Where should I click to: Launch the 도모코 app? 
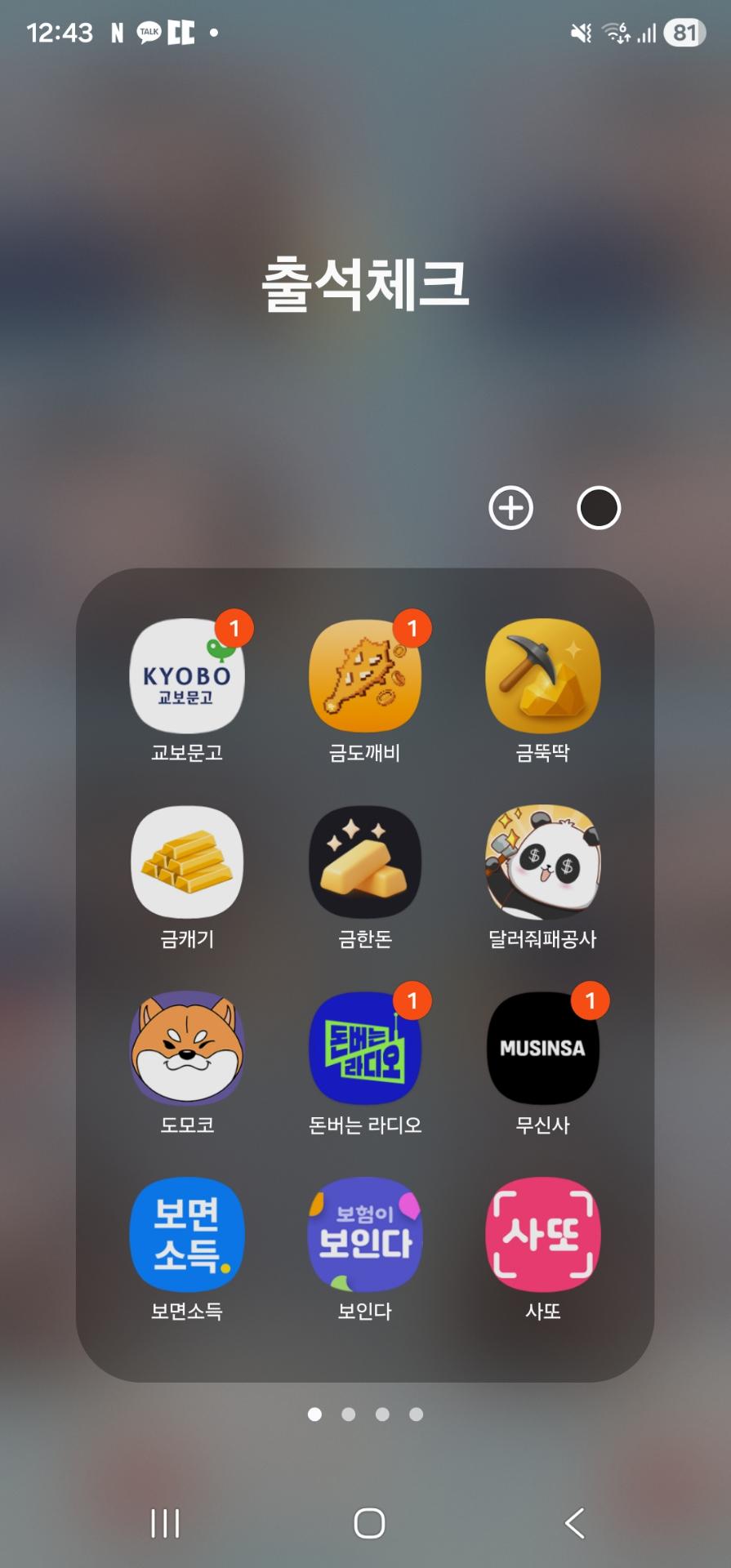pyautogui.click(x=187, y=1049)
